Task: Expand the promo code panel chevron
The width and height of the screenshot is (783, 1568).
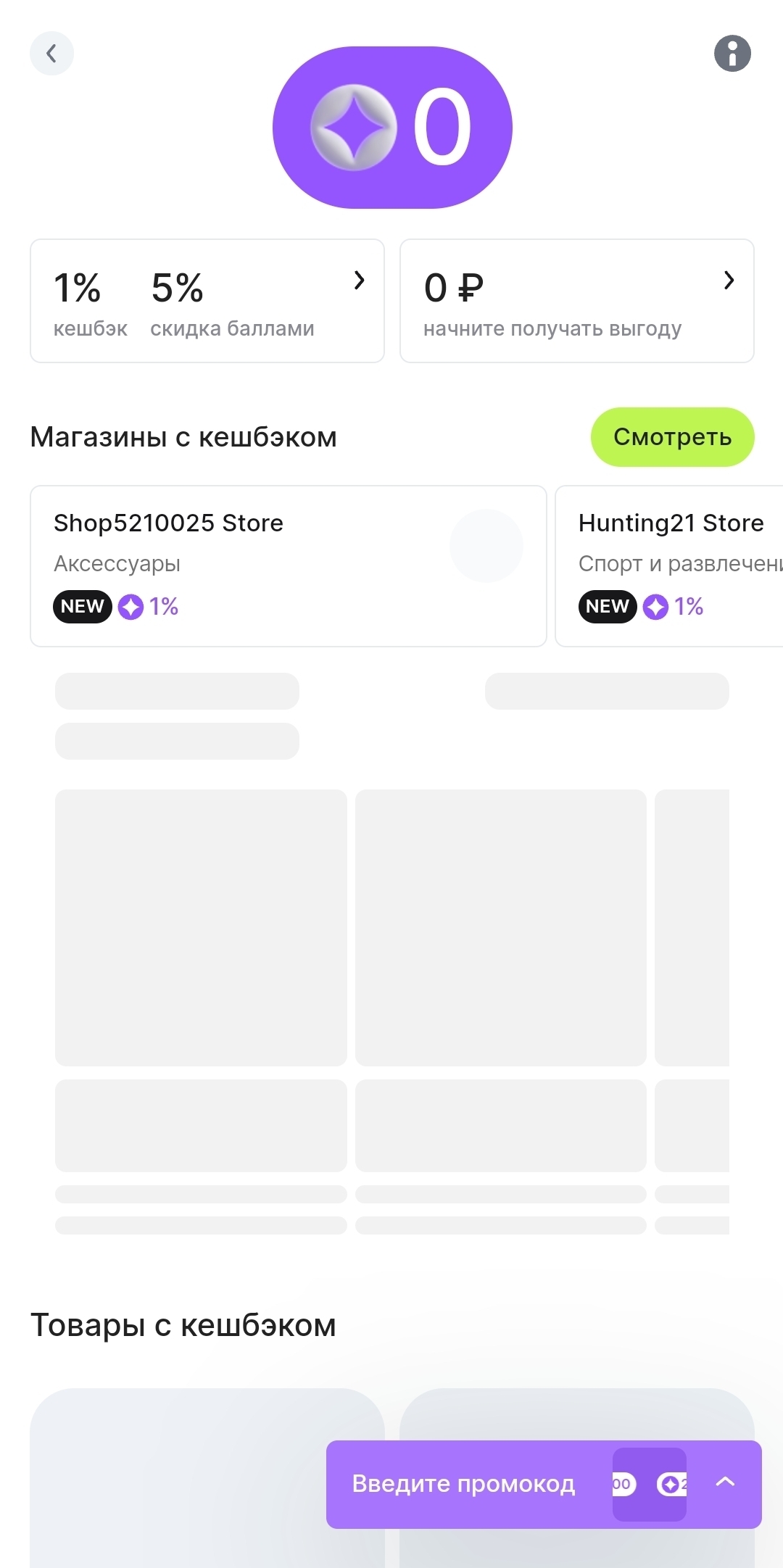Action: coord(725,1482)
